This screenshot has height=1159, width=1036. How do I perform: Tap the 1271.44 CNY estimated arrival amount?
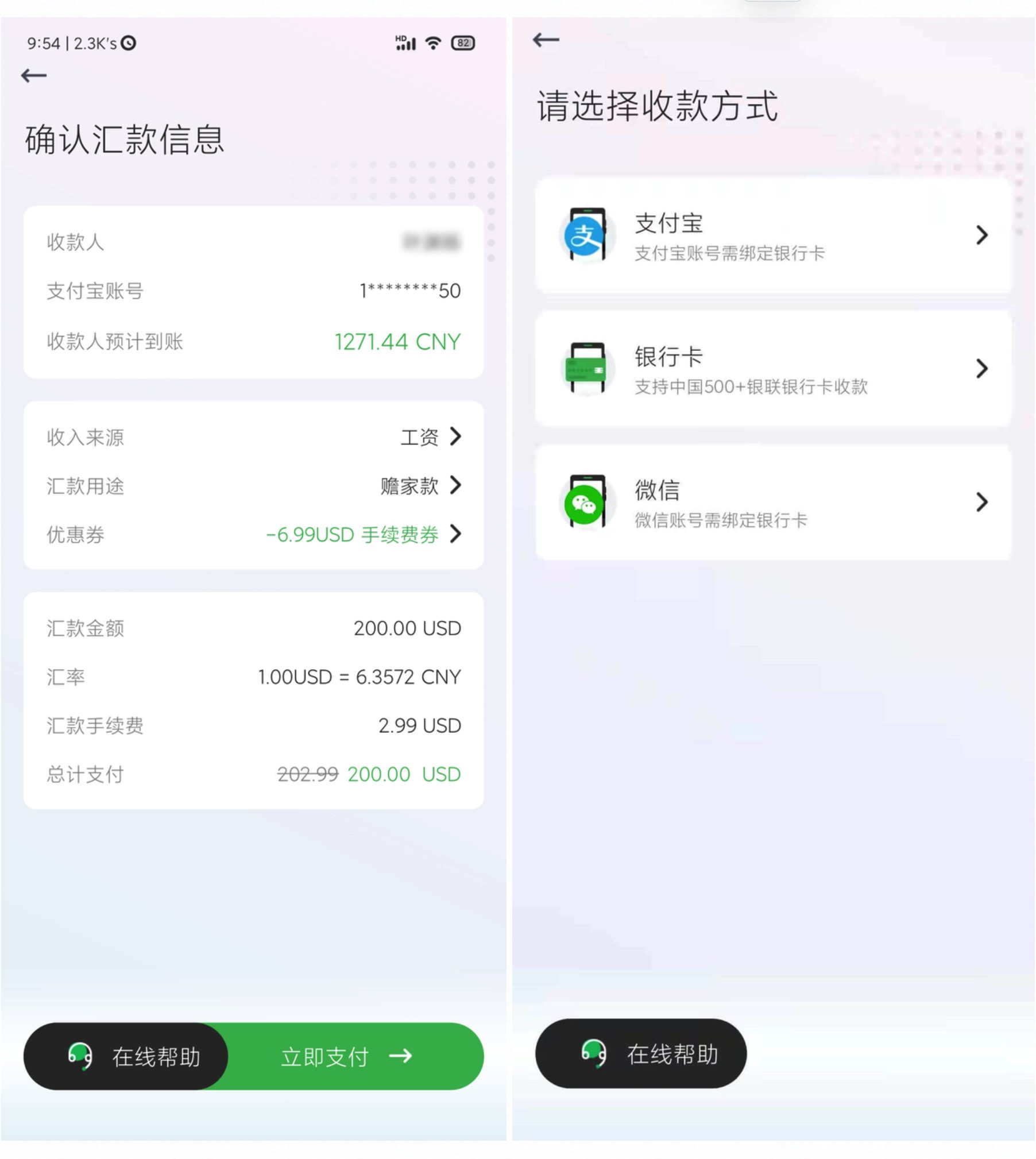click(396, 342)
